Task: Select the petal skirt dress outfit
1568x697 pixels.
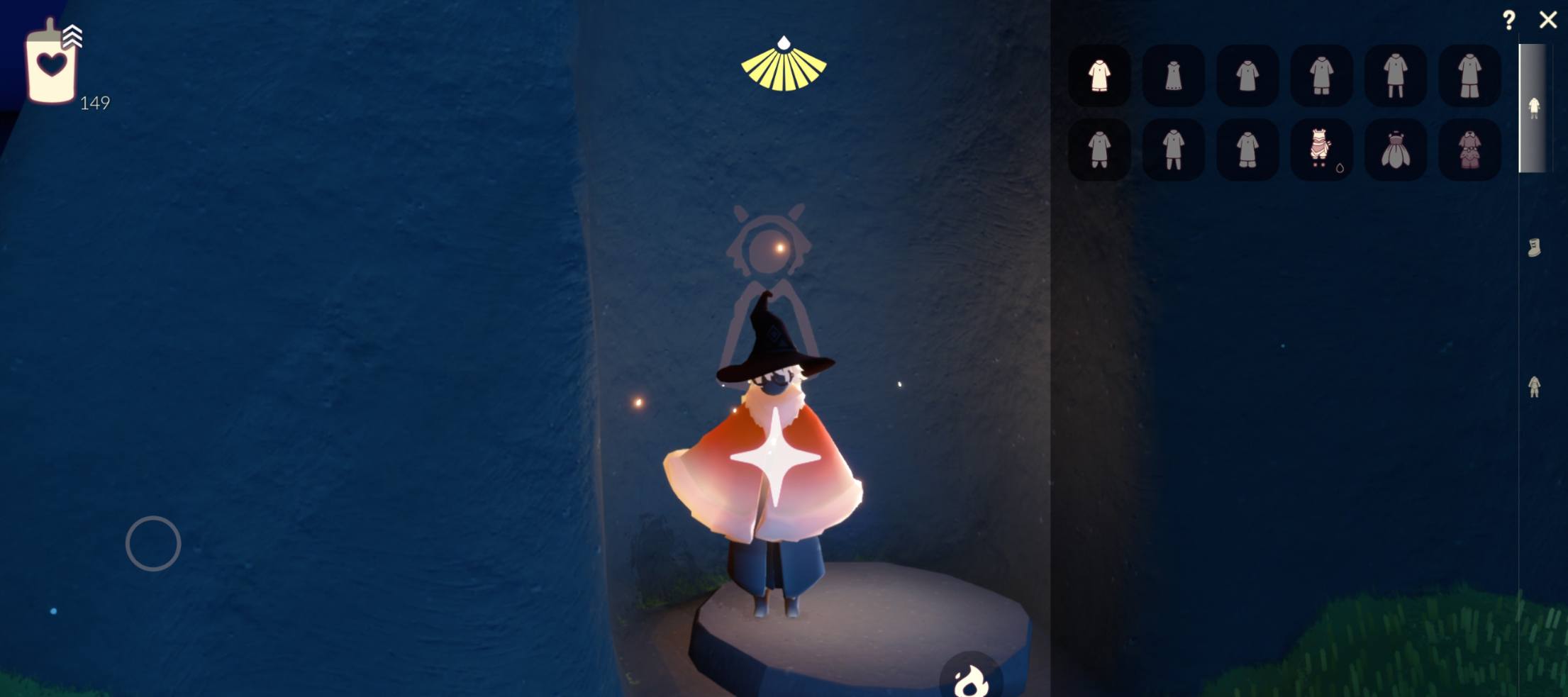Action: click(1395, 149)
